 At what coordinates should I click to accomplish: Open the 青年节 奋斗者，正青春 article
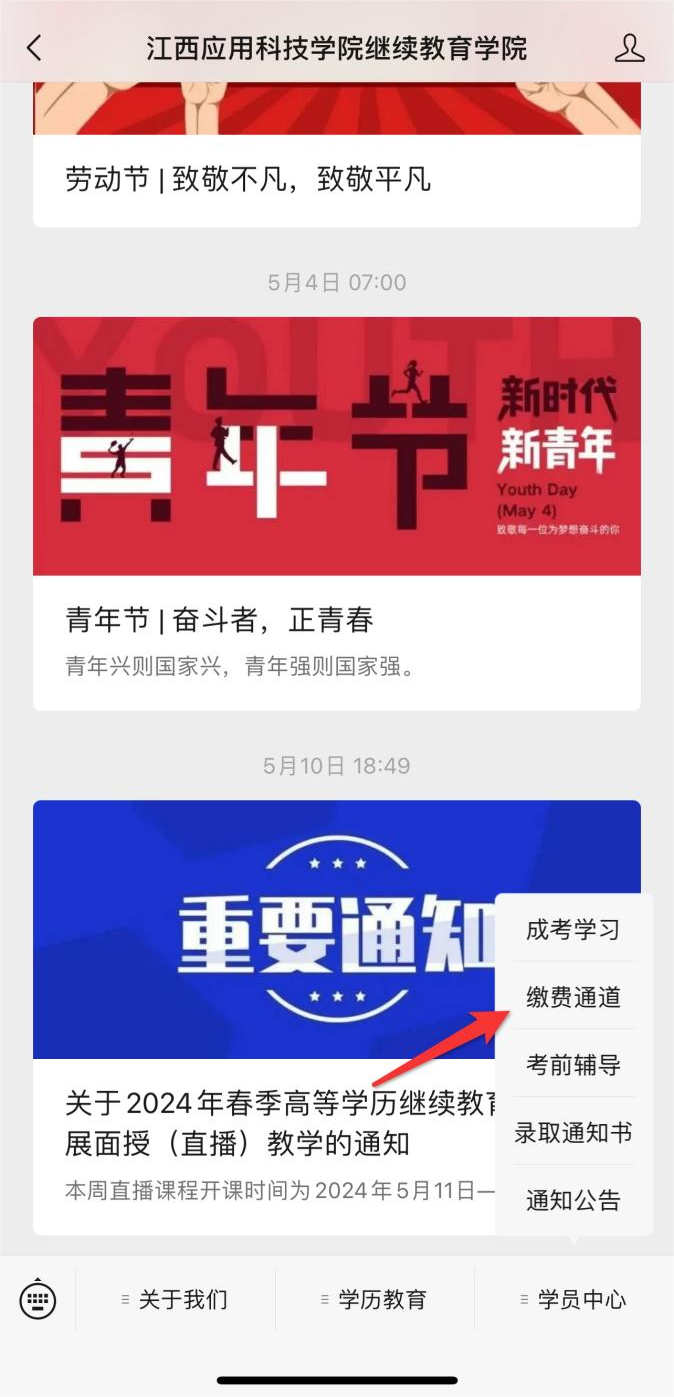pos(220,620)
